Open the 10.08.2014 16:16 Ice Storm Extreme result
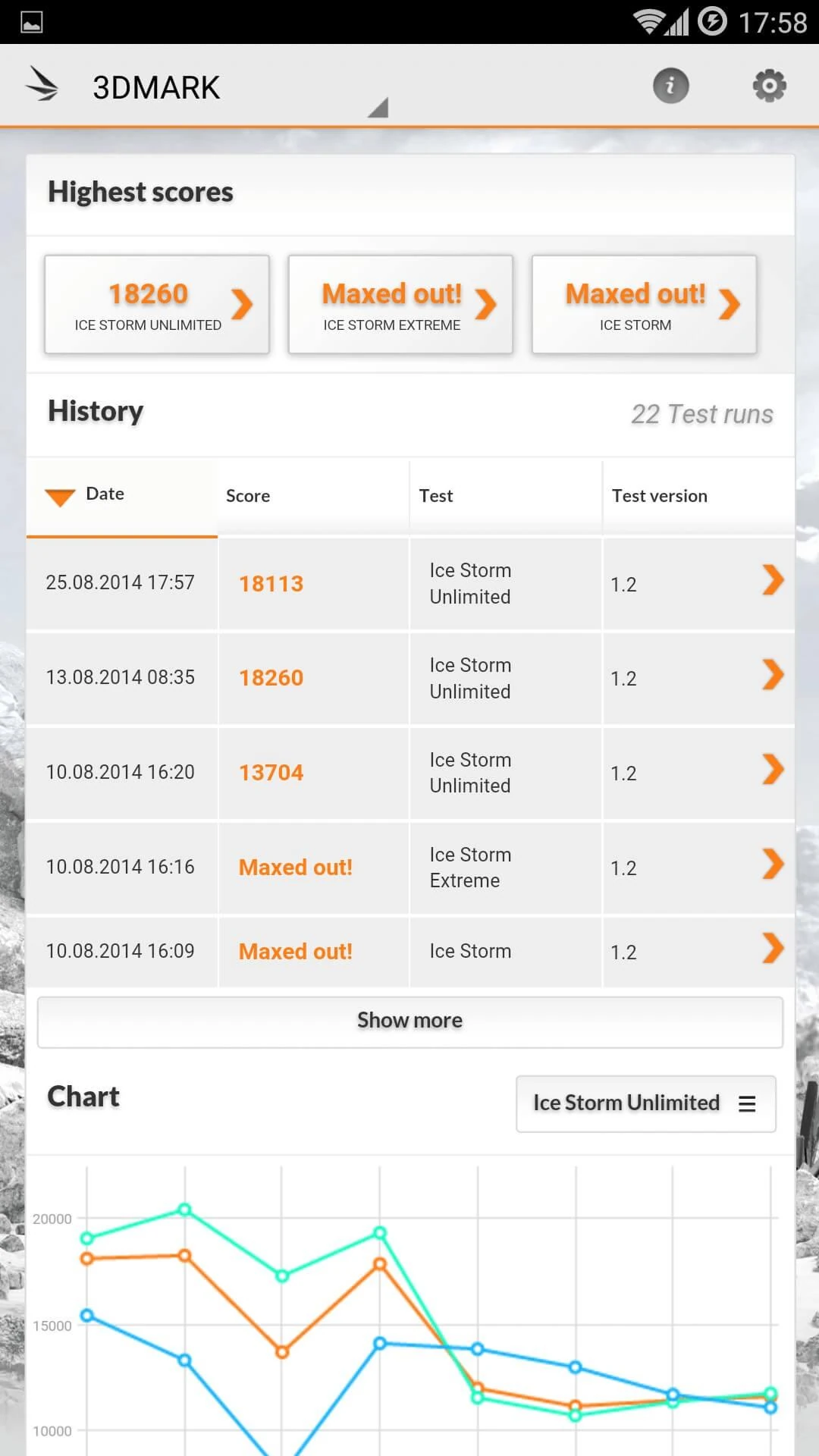The height and width of the screenshot is (1456, 819). tap(410, 868)
